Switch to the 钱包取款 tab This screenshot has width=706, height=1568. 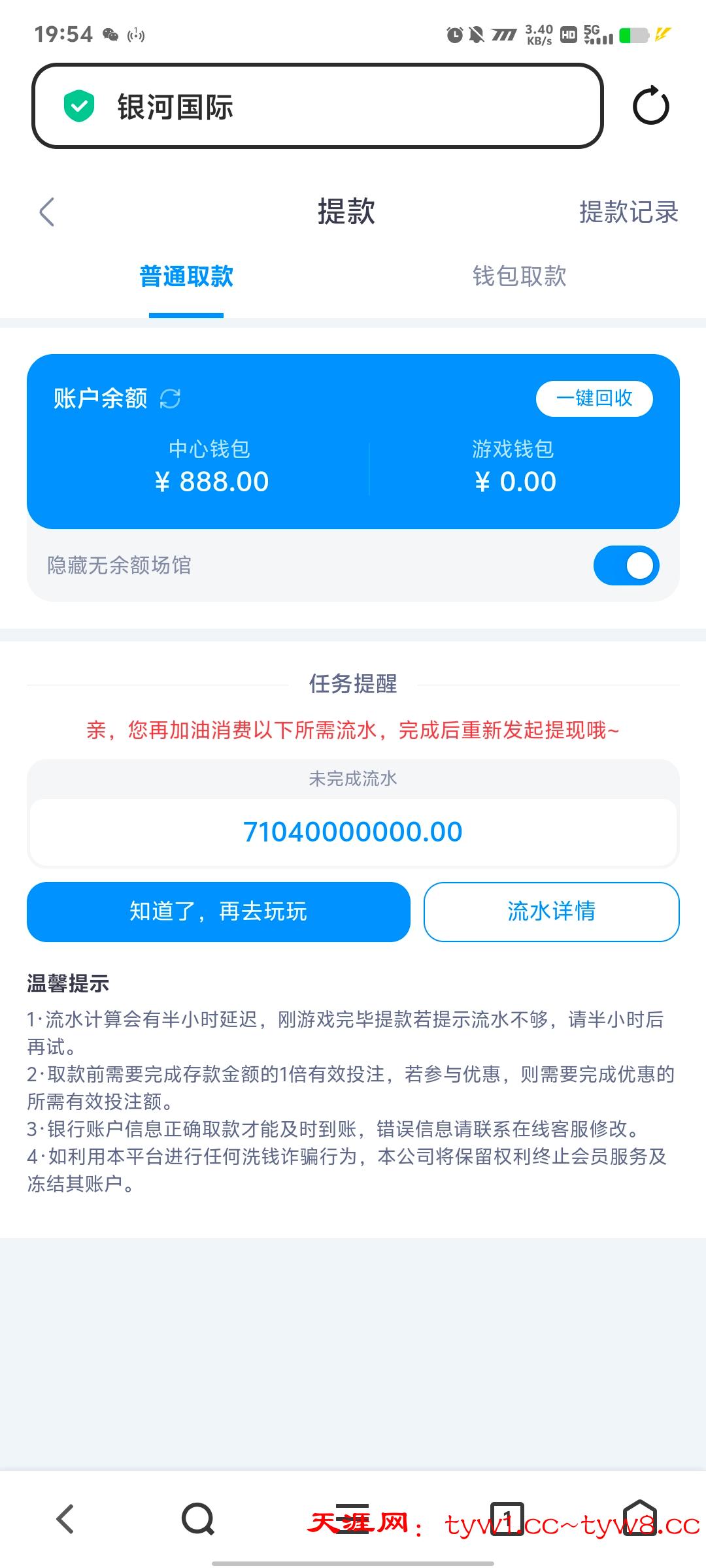pyautogui.click(x=519, y=276)
